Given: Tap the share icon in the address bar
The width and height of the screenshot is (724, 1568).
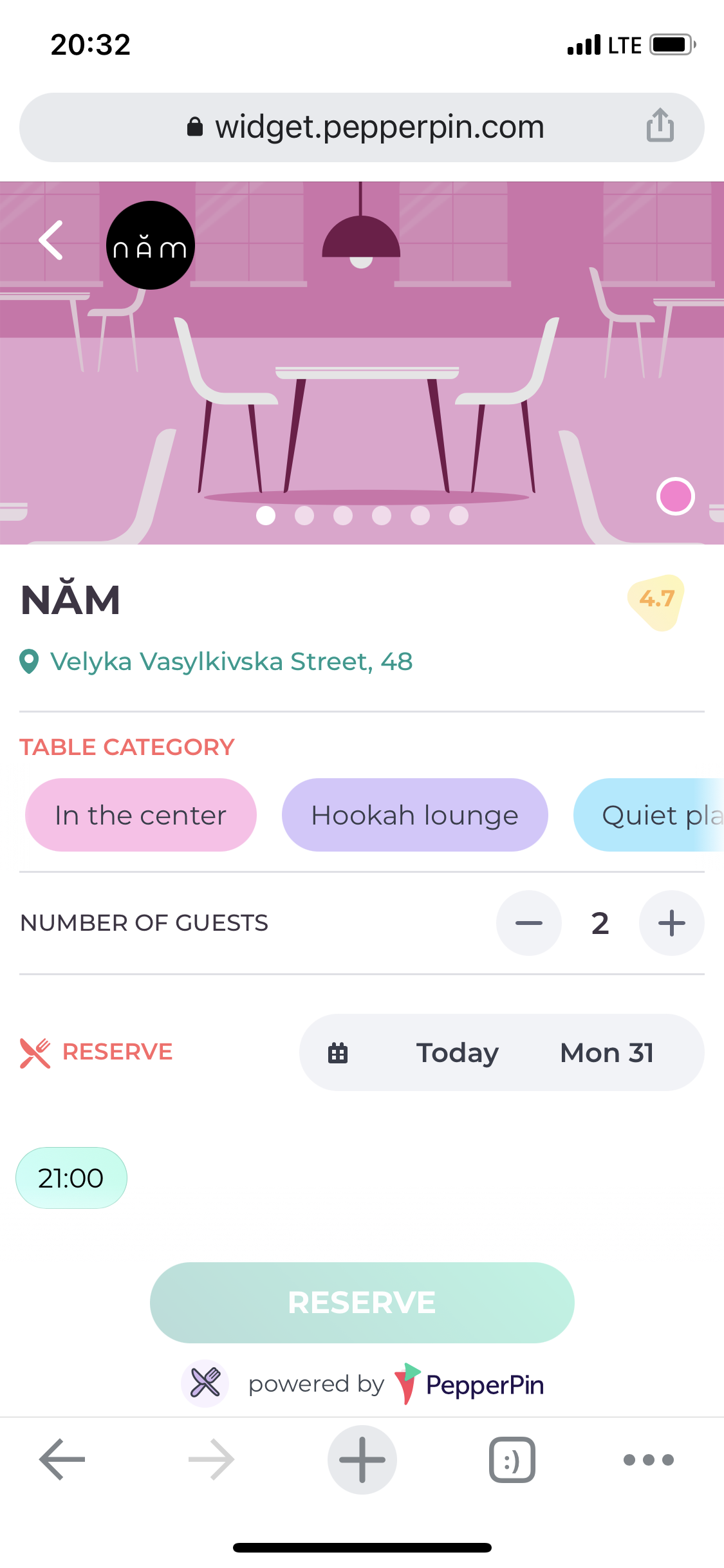Looking at the screenshot, I should point(660,126).
